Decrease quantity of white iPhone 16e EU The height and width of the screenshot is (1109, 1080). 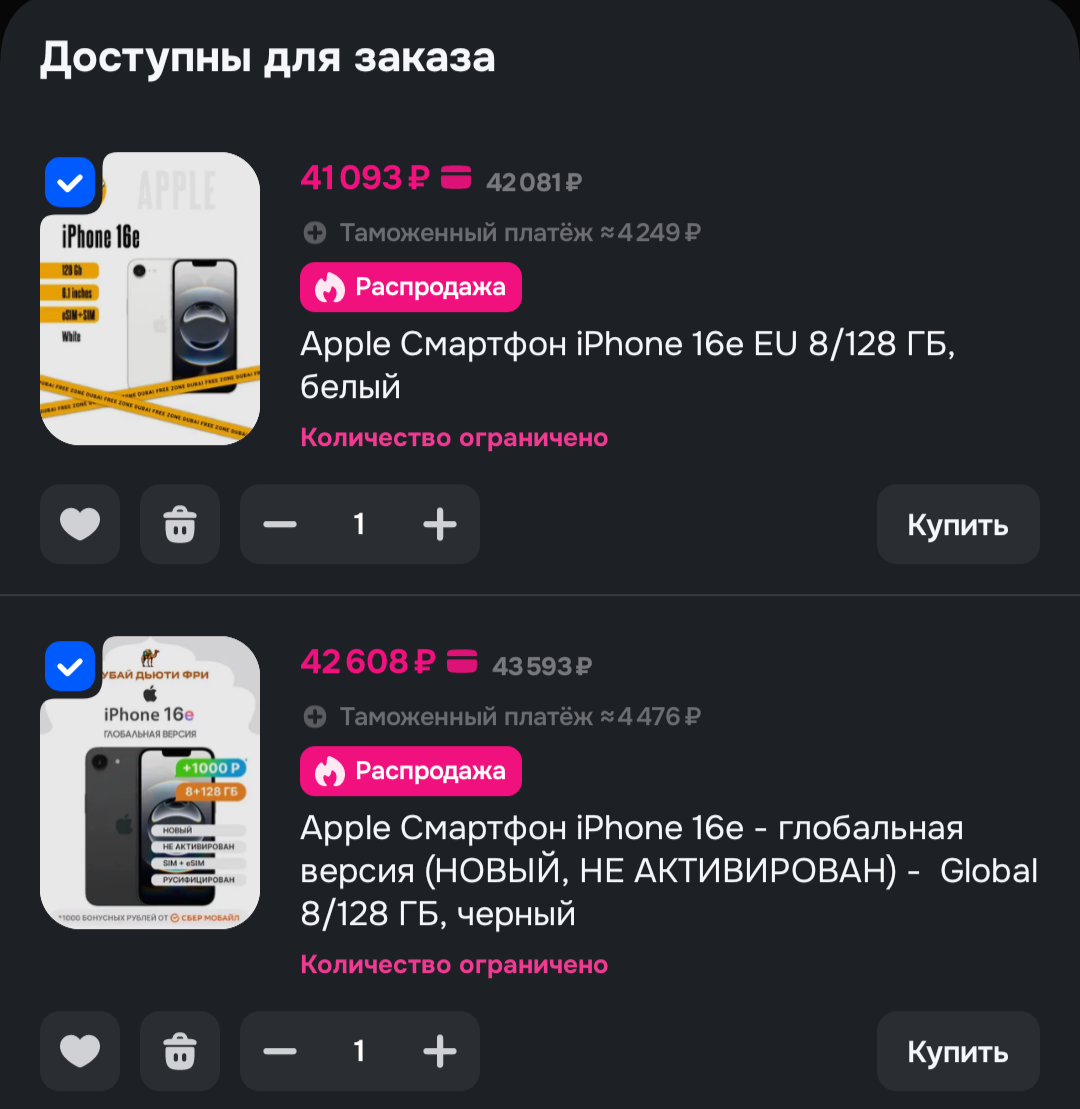pos(280,524)
